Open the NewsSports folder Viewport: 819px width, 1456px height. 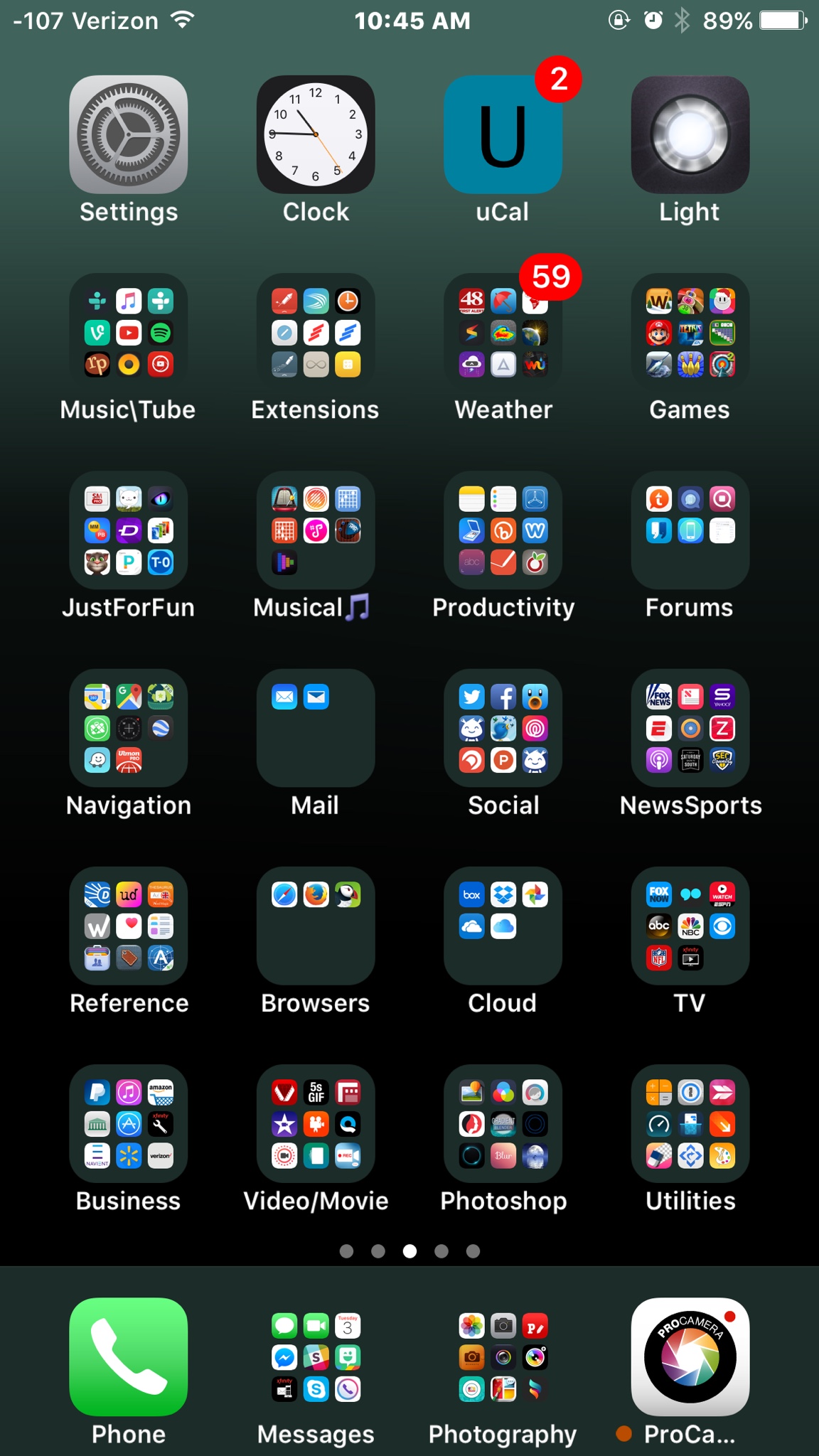(x=690, y=728)
